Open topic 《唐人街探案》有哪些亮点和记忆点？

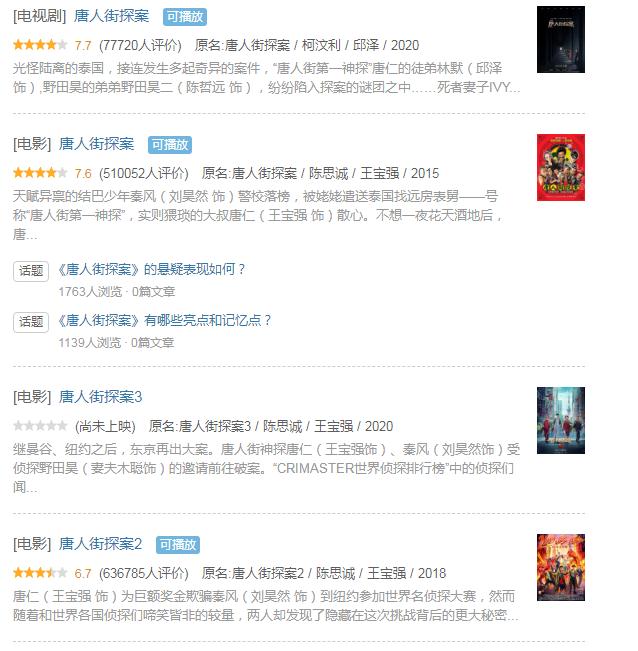pyautogui.click(x=165, y=321)
